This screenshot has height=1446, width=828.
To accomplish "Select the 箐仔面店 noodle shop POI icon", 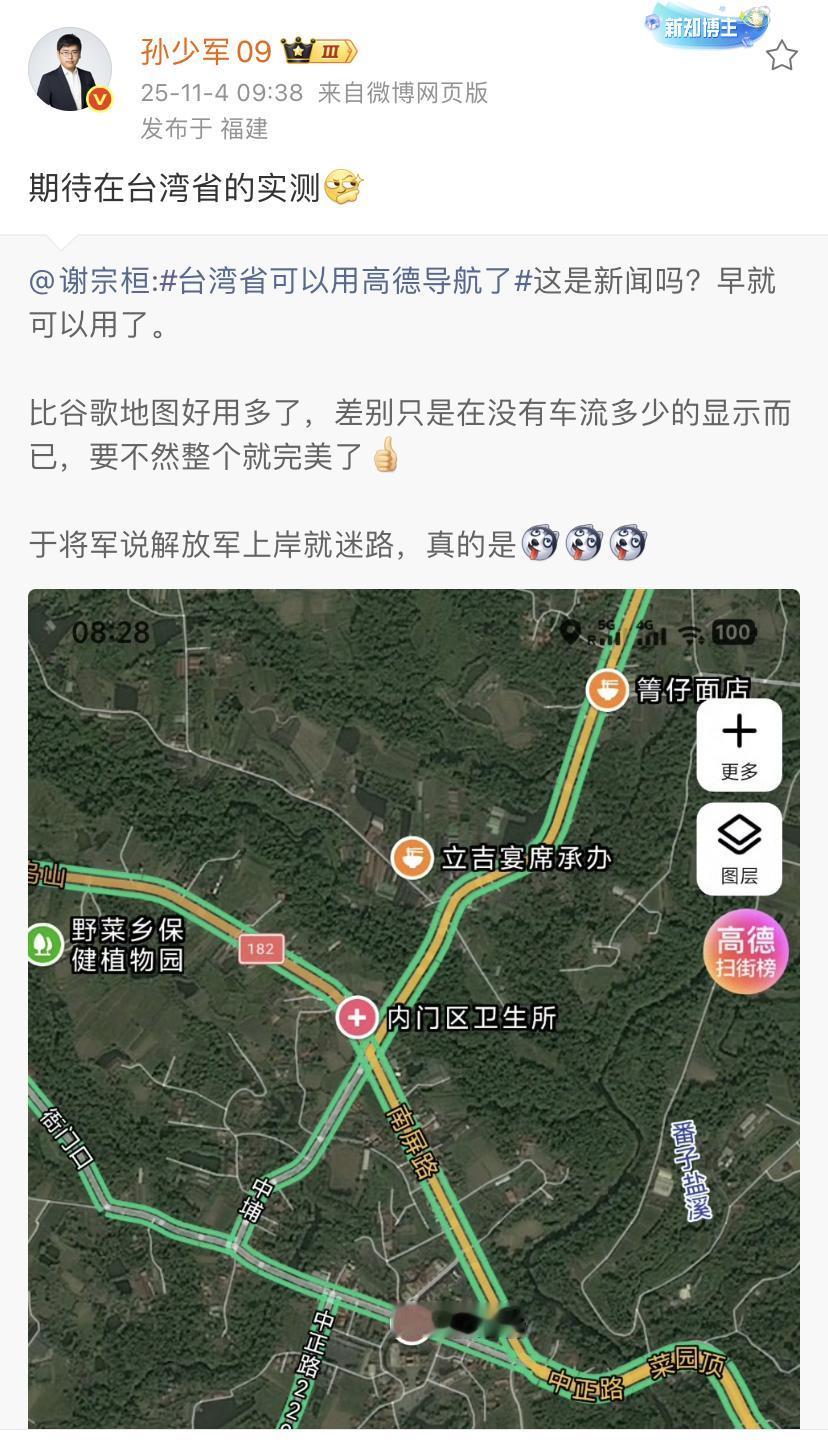I will click(x=606, y=690).
